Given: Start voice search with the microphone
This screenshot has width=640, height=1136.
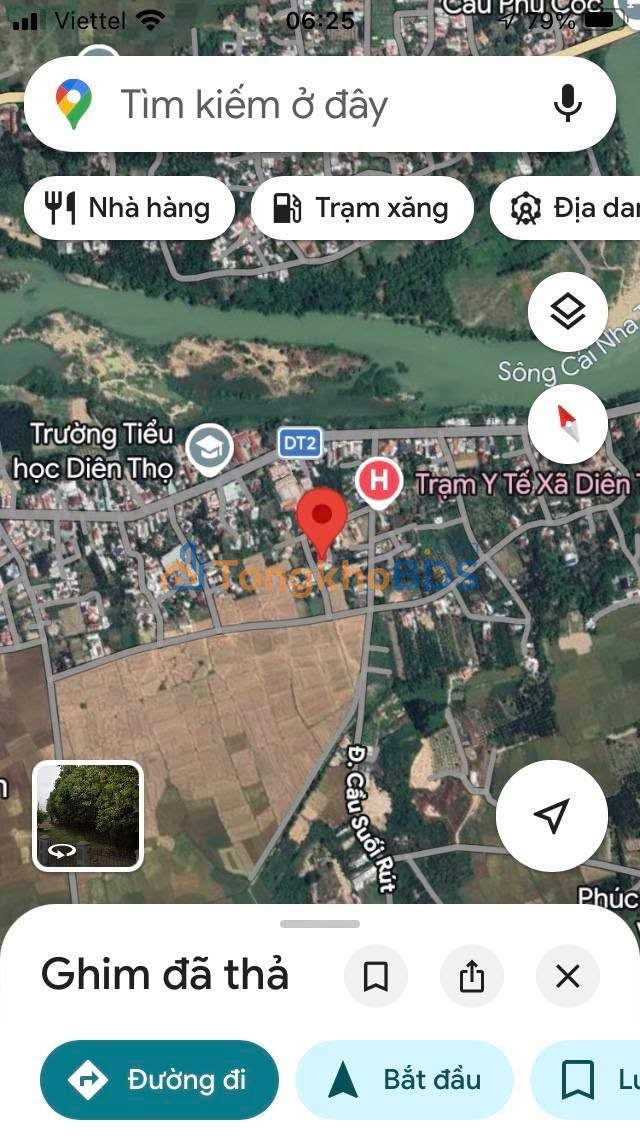Looking at the screenshot, I should pyautogui.click(x=568, y=105).
